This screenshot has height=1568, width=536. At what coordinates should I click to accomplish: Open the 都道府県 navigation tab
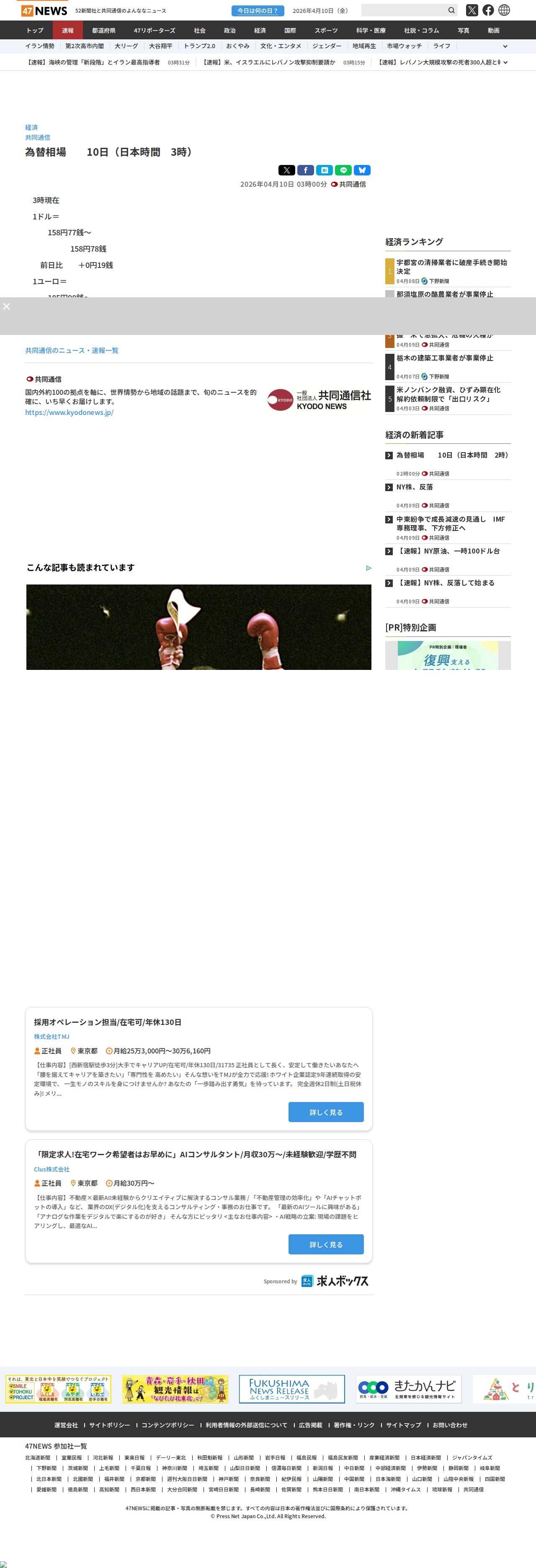(x=103, y=31)
